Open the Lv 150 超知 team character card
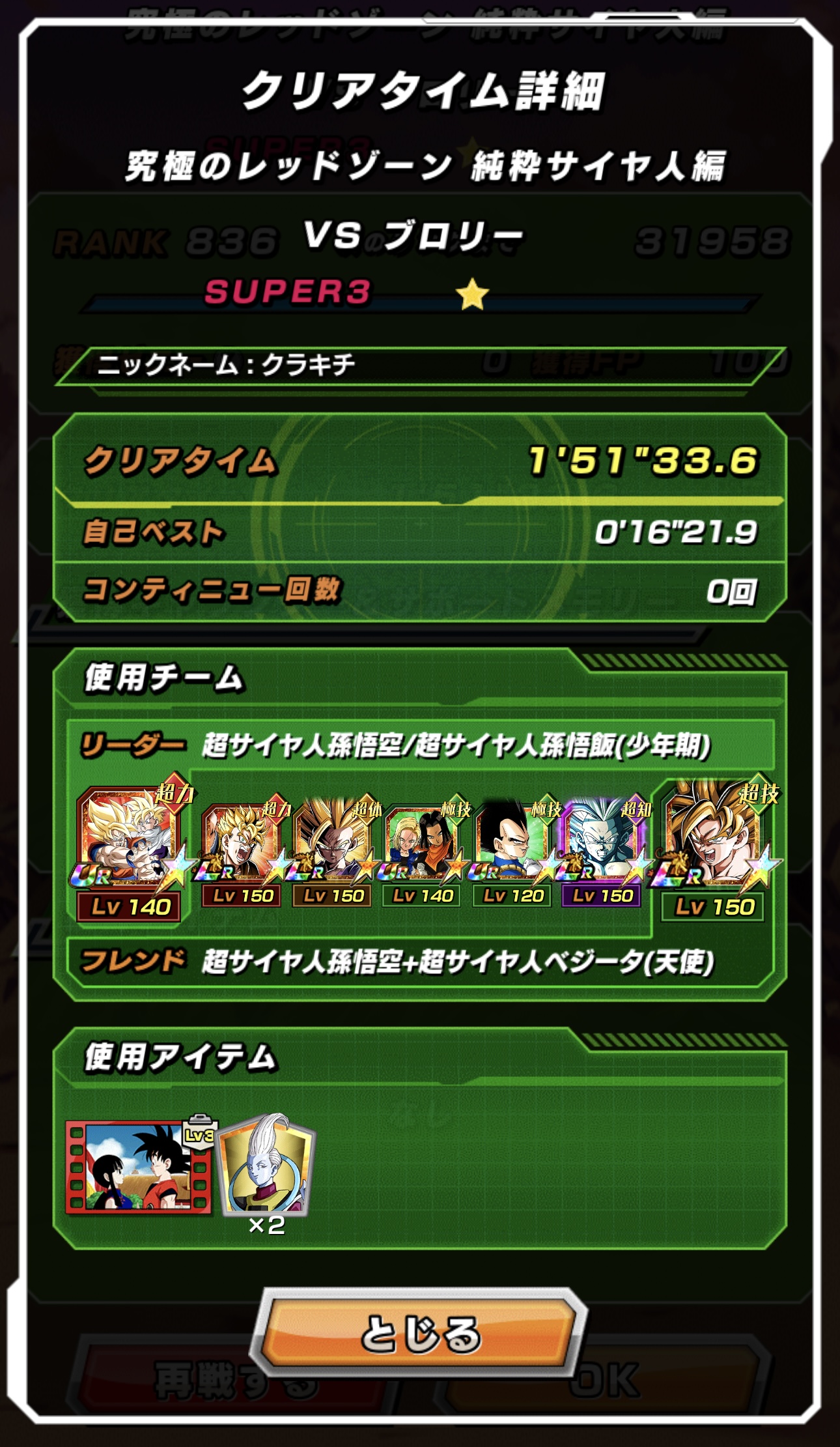Image resolution: width=840 pixels, height=1447 pixels. tap(602, 846)
